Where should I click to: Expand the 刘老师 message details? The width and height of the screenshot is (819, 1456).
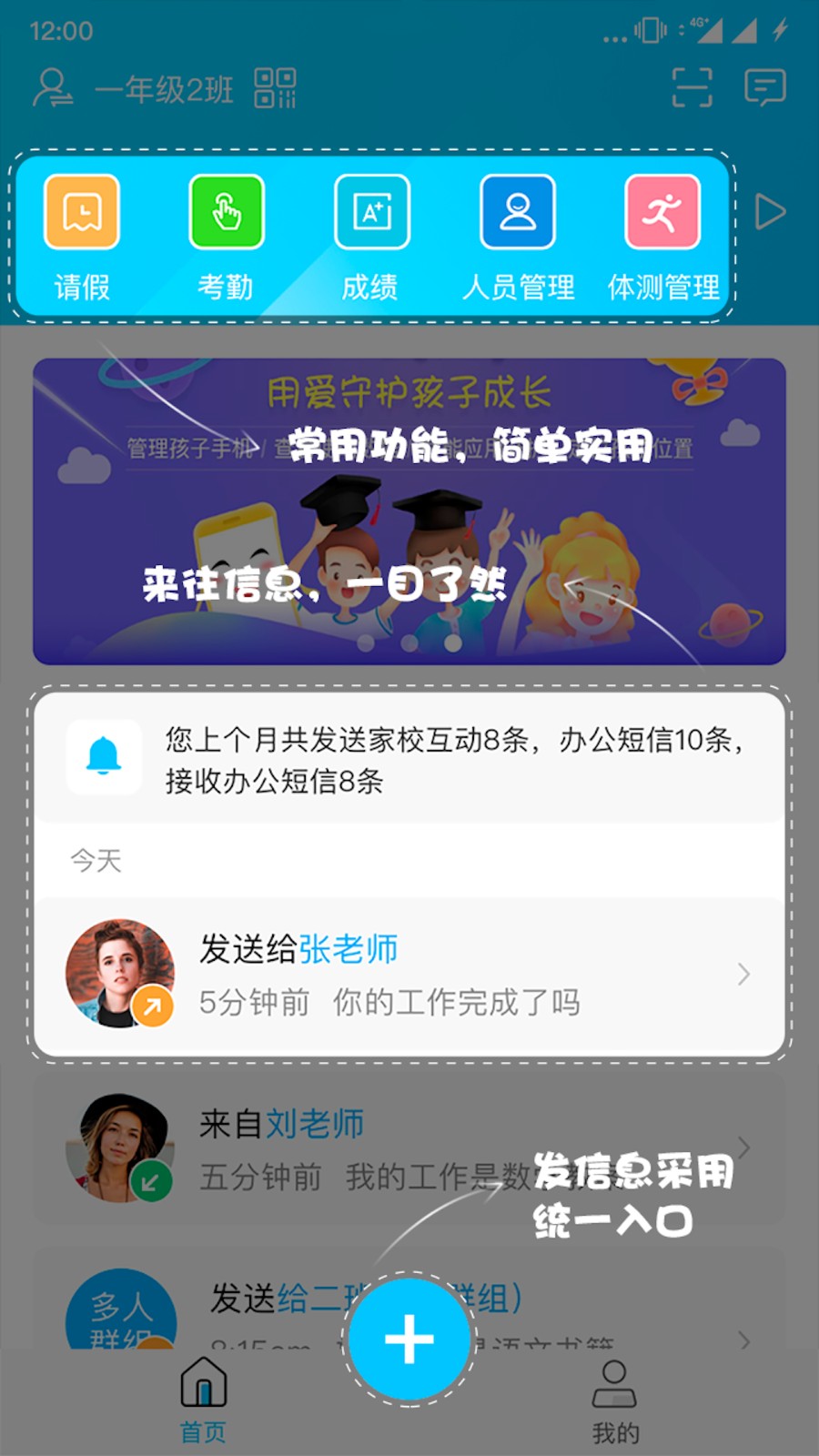coord(743,1149)
